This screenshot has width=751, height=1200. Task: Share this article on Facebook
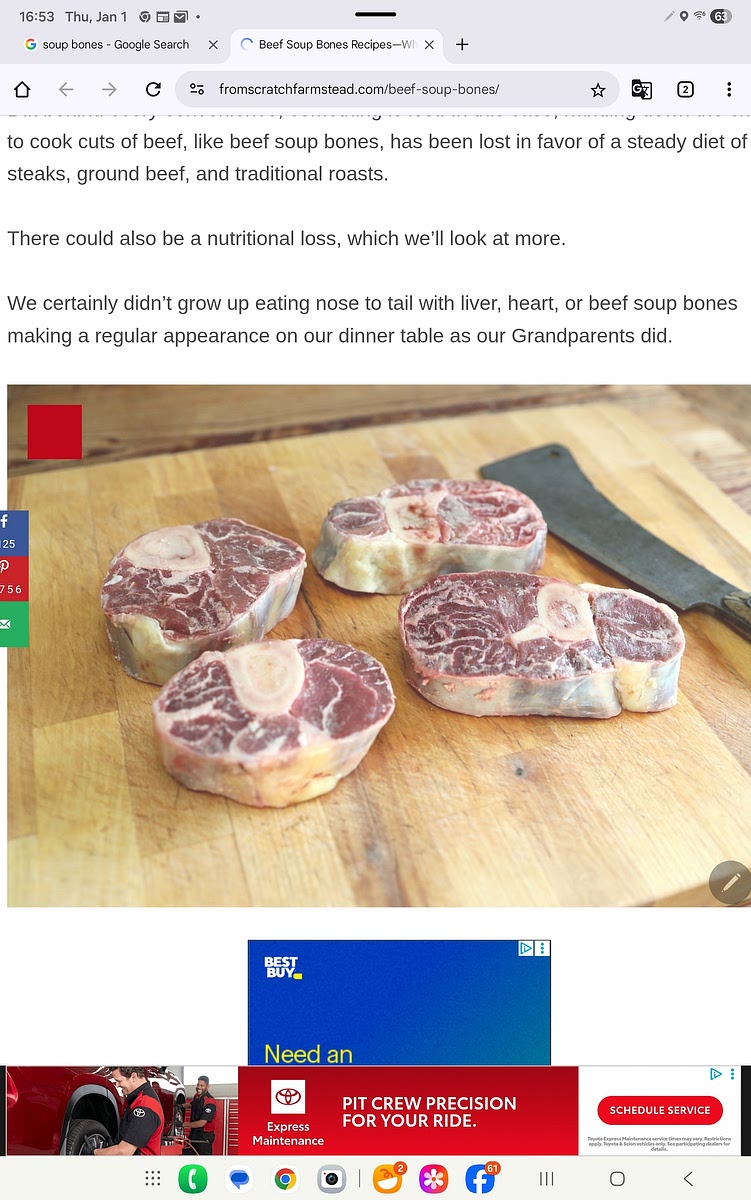(x=10, y=528)
